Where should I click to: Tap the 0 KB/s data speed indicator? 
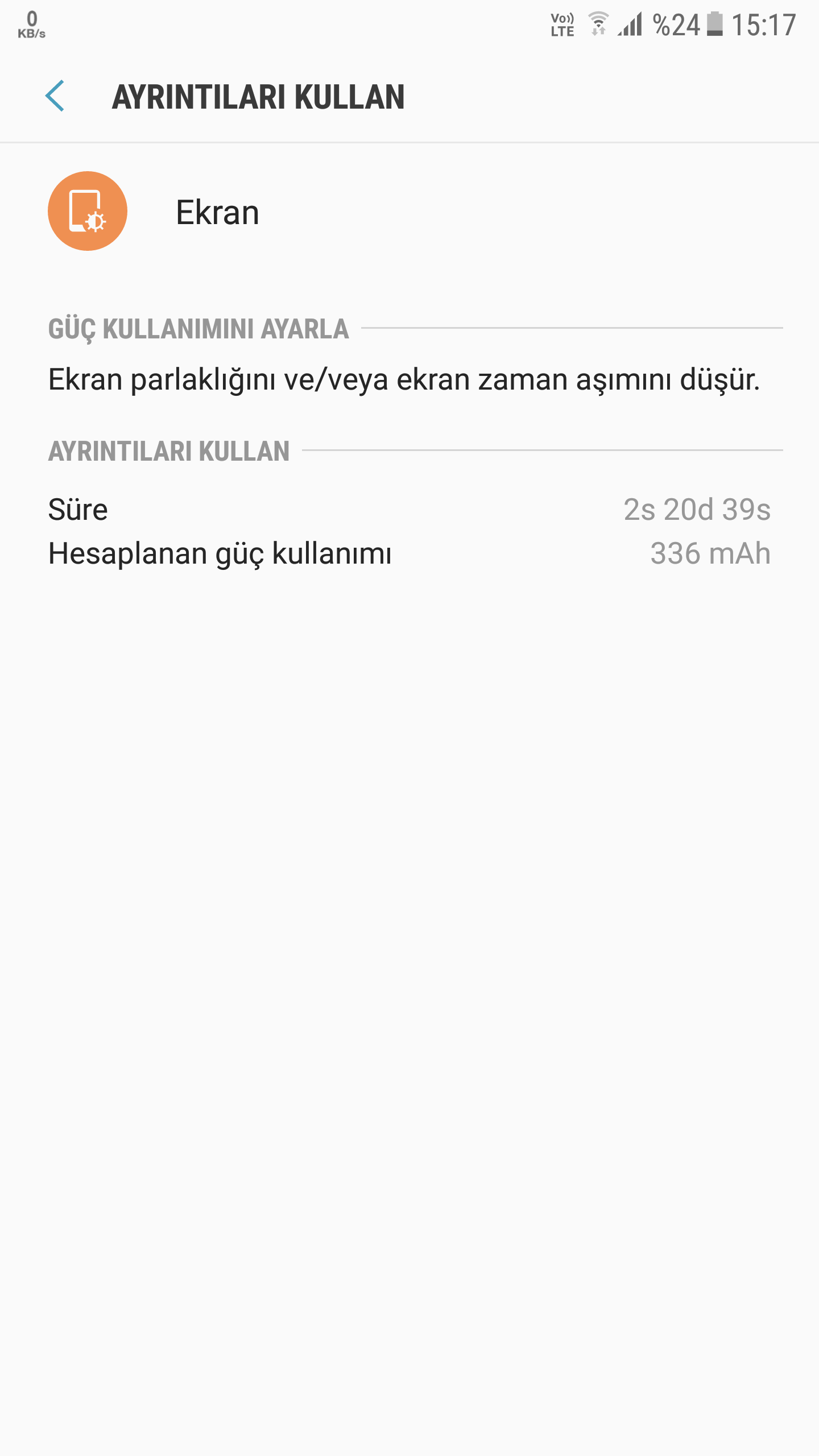click(32, 24)
